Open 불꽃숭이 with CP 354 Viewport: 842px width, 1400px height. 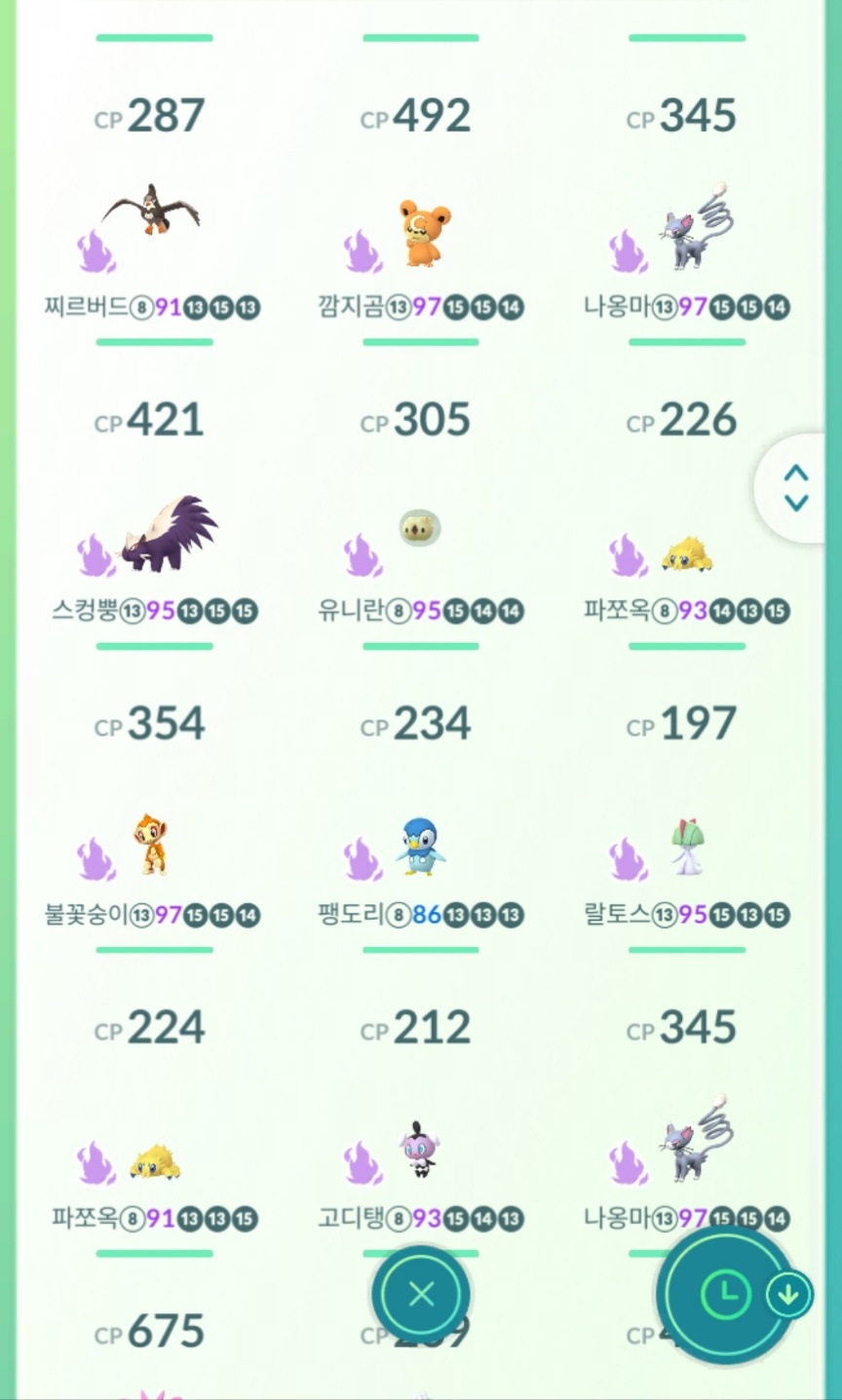pyautogui.click(x=151, y=844)
